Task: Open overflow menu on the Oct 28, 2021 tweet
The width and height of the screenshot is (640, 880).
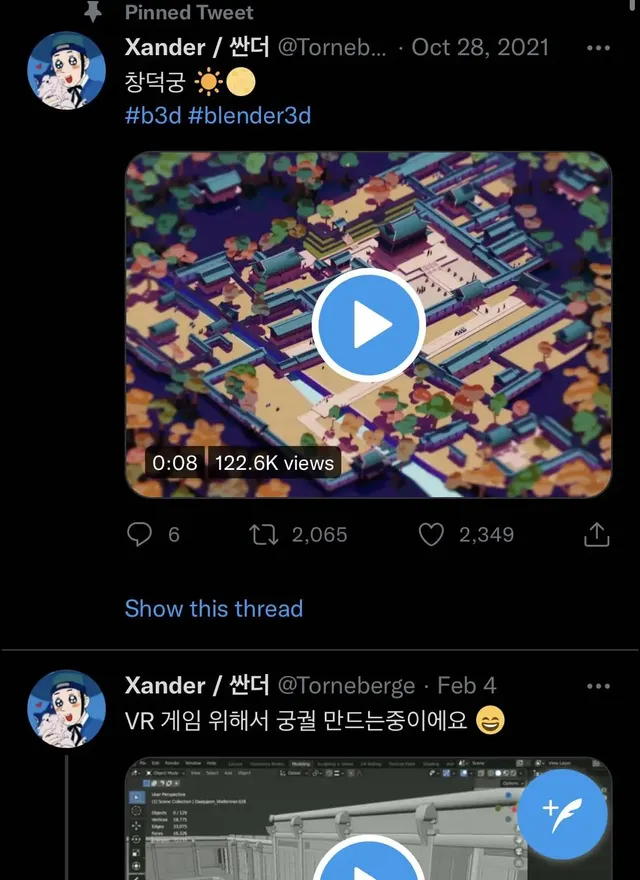Action: pos(598,48)
